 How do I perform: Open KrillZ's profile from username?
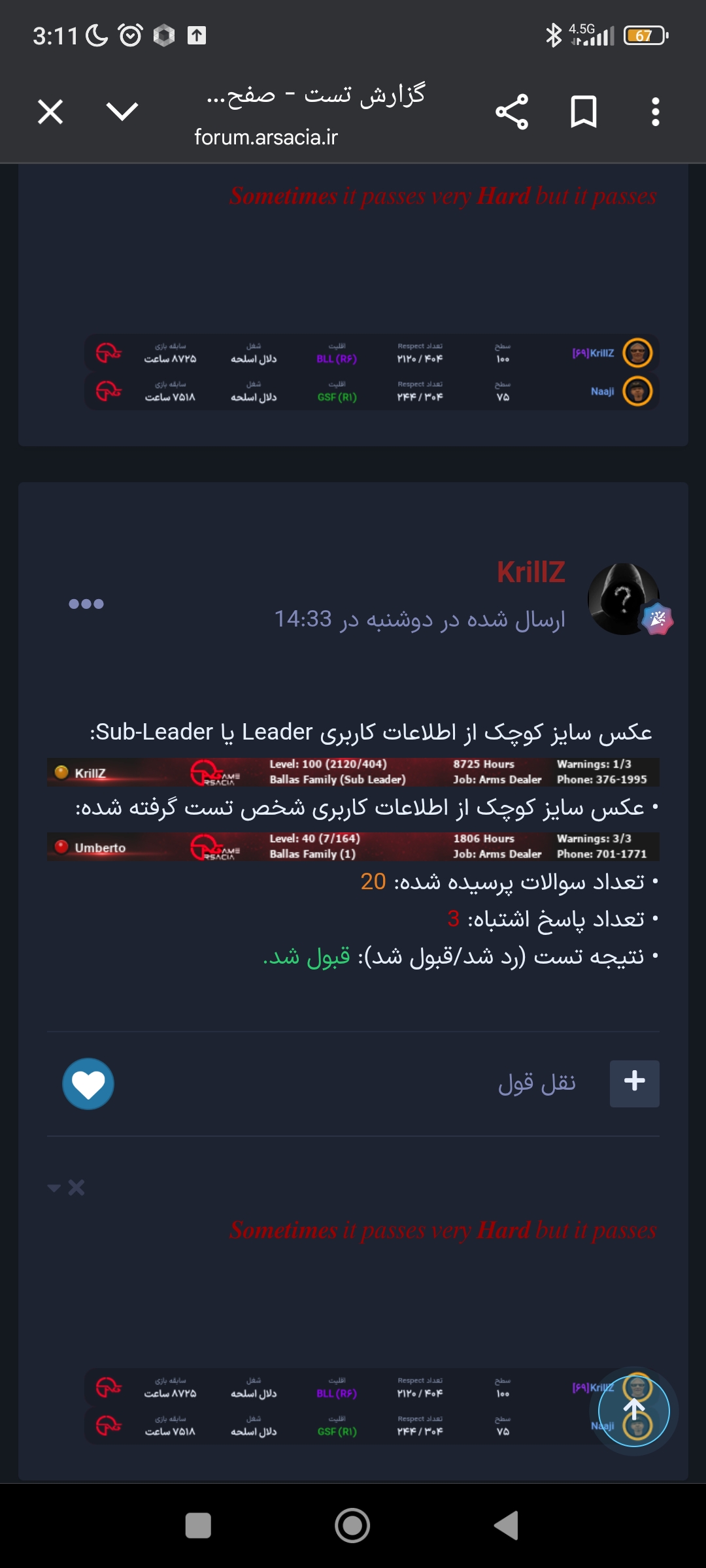coord(530,572)
